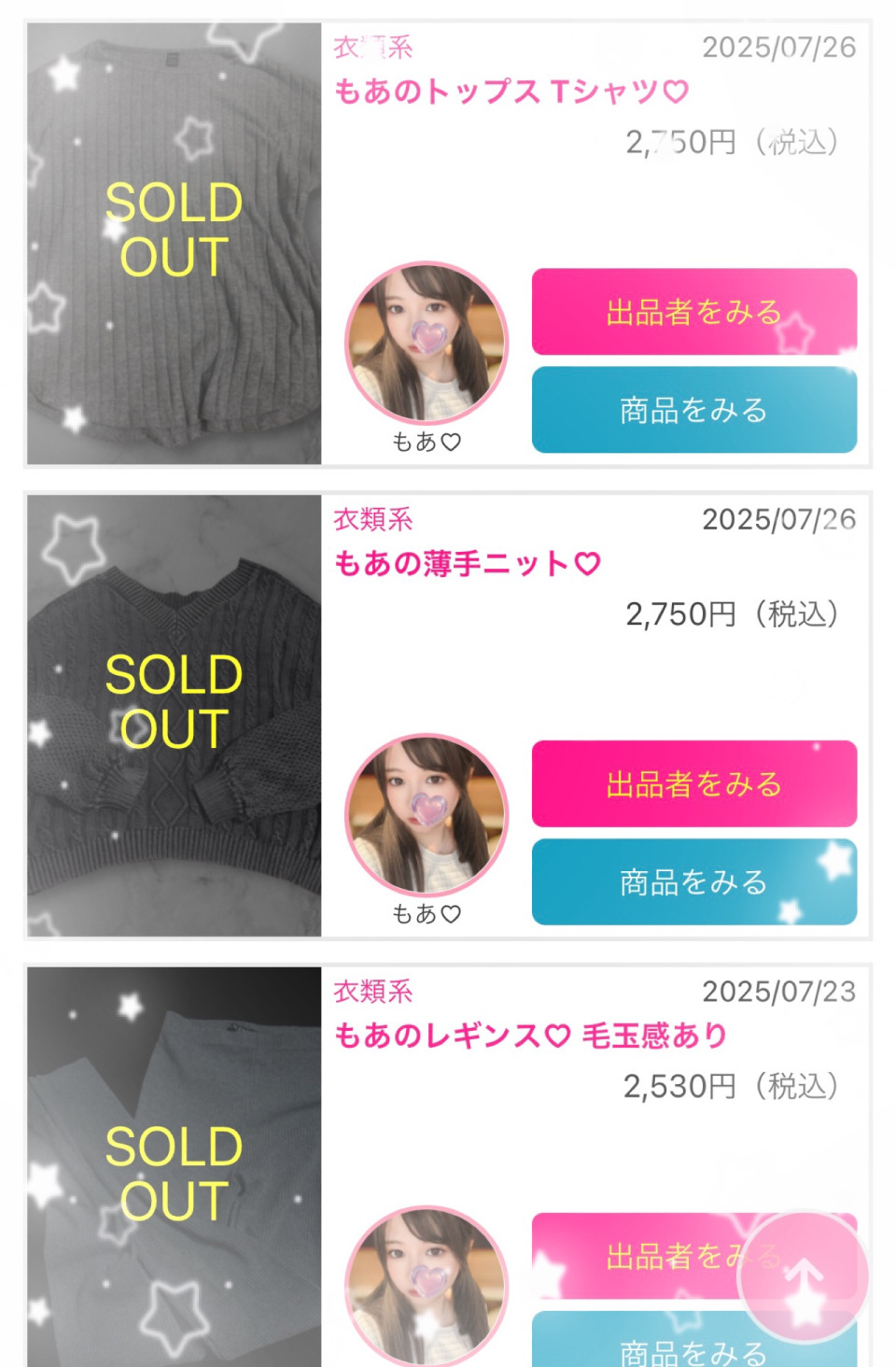This screenshot has height=1367, width=896.
Task: Open seller avatar on もあのトップス Tシャツ listing
Action: (x=427, y=344)
